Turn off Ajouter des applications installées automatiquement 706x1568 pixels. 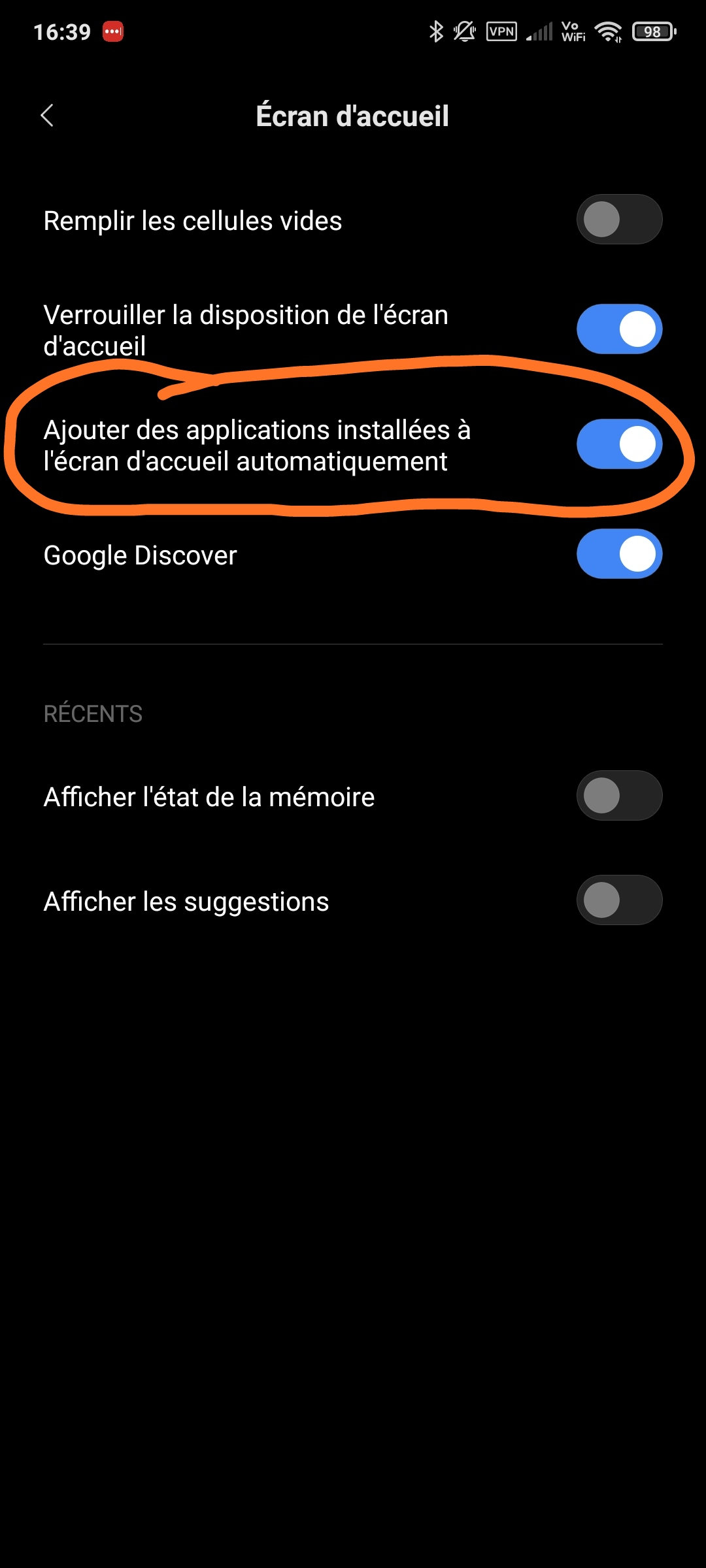tap(619, 444)
